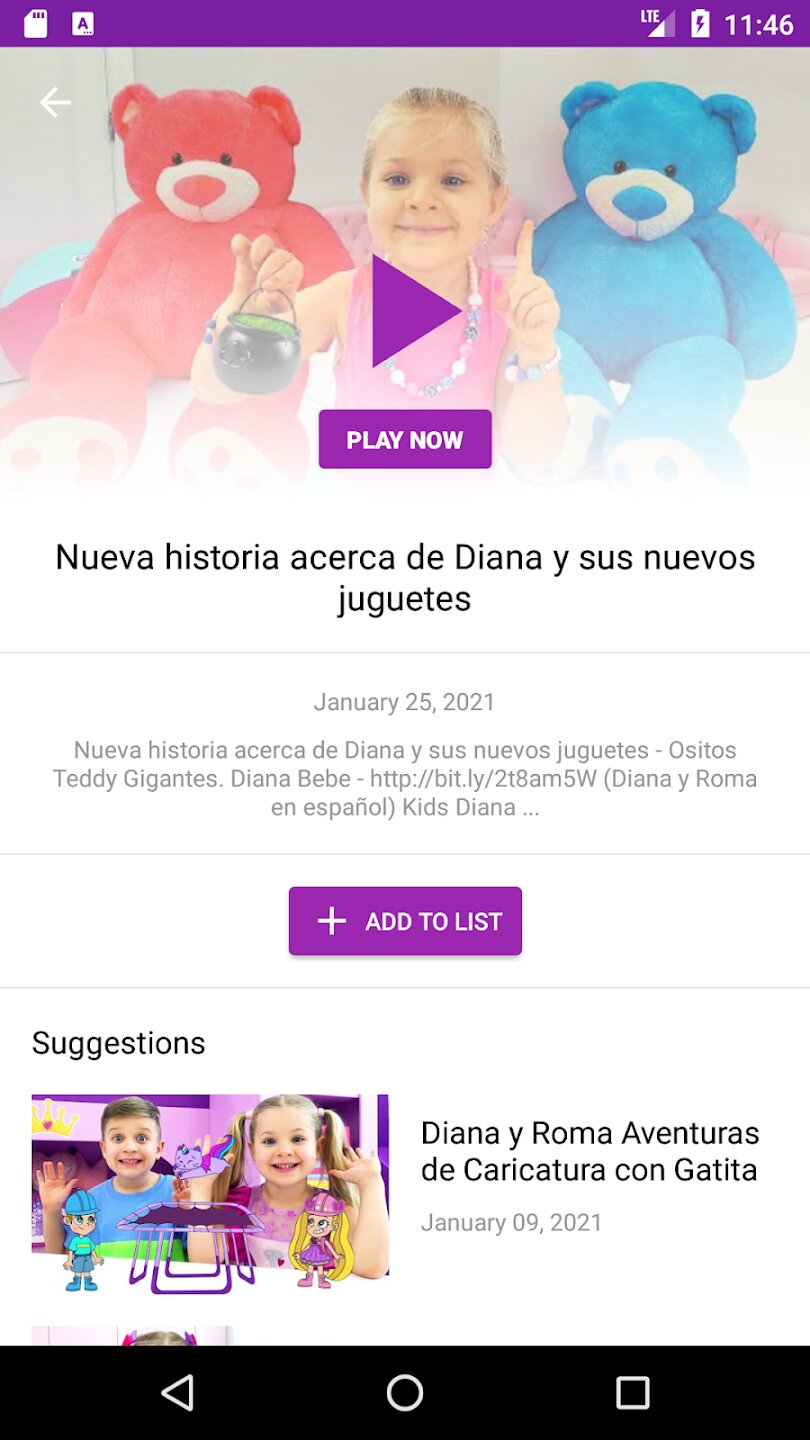Open Diana y Roma Aventuras de Caricatura suggestion
This screenshot has height=1440, width=810.
coord(405,1188)
